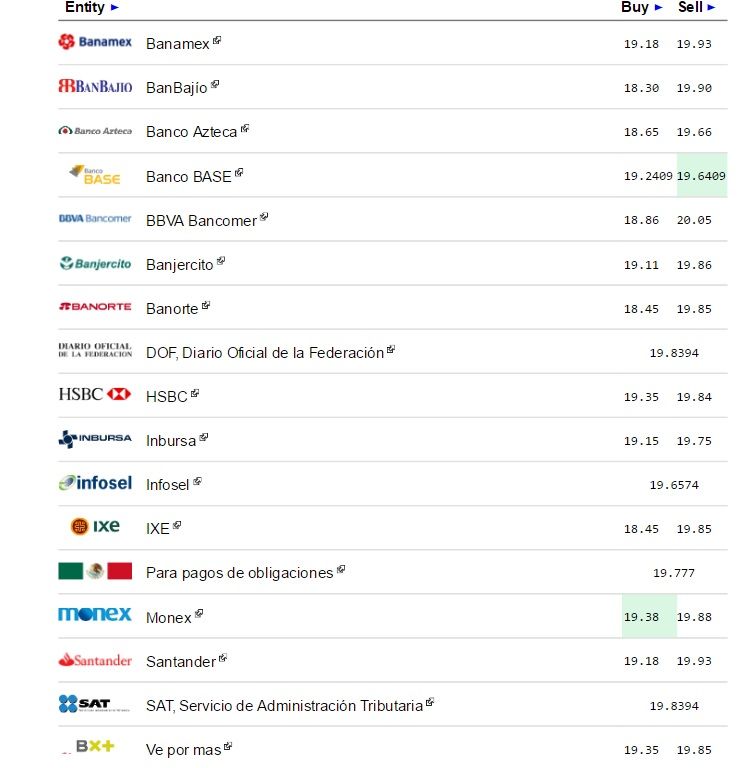
Task: Open DOF, Diario Oficial de la Federación
Action: tap(265, 353)
